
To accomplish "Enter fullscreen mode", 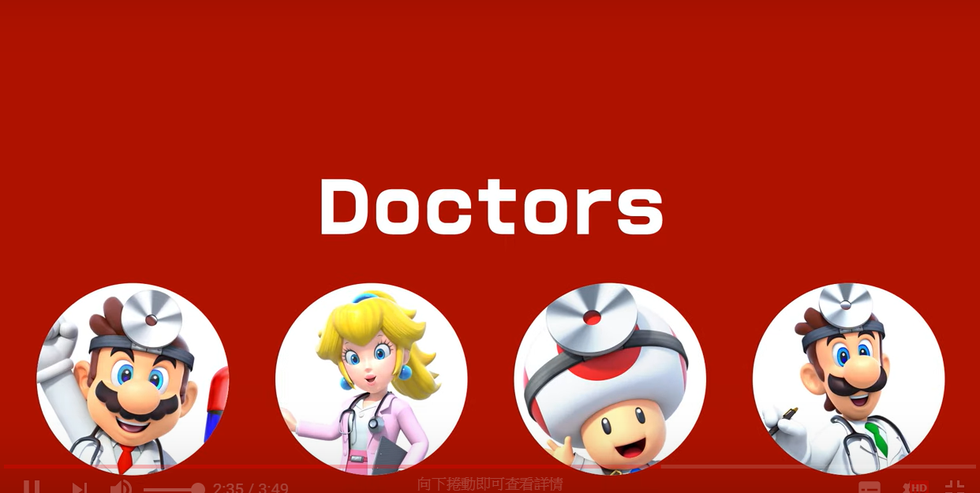I will (x=957, y=487).
